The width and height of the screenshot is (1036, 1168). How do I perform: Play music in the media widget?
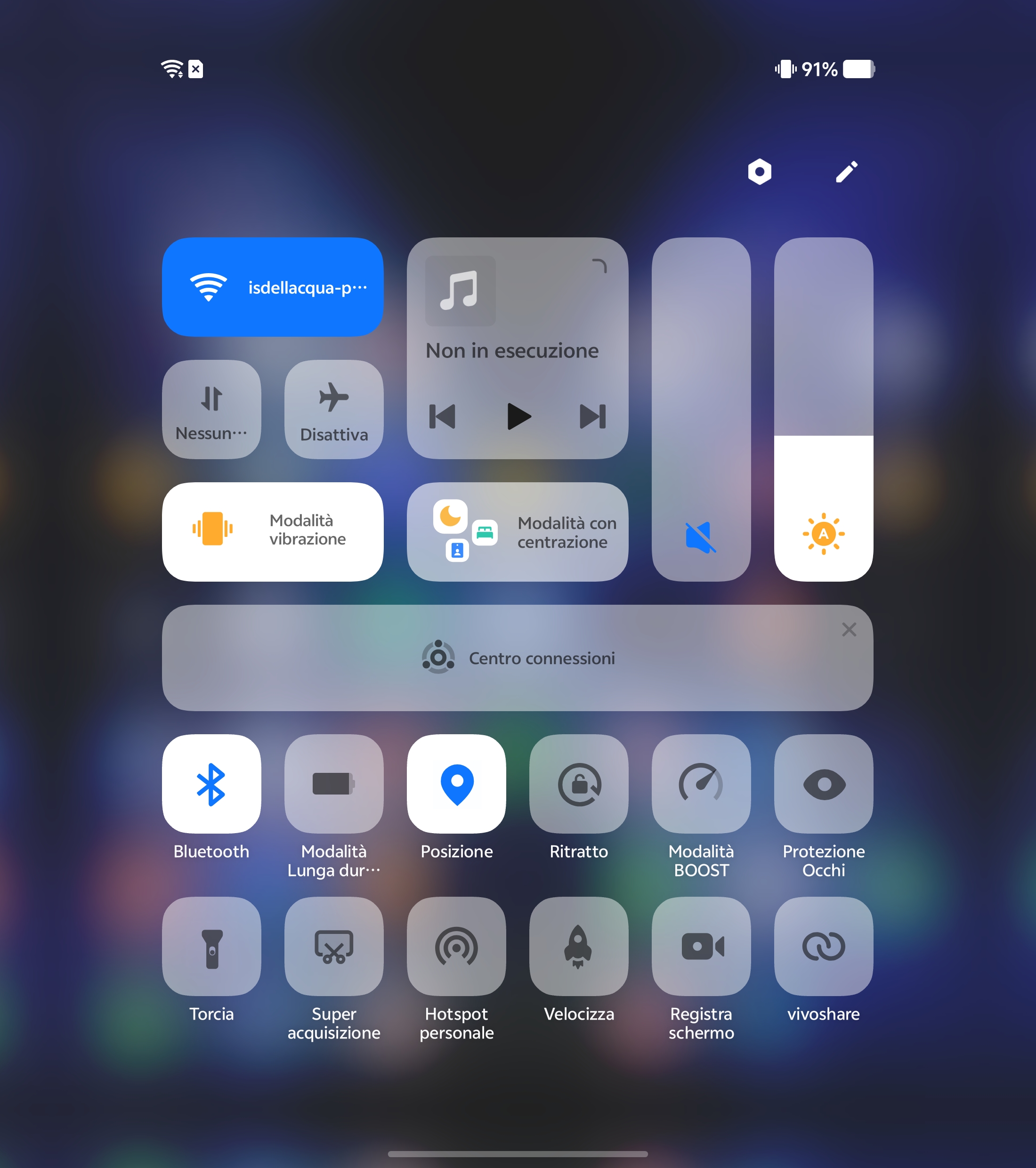click(x=518, y=416)
